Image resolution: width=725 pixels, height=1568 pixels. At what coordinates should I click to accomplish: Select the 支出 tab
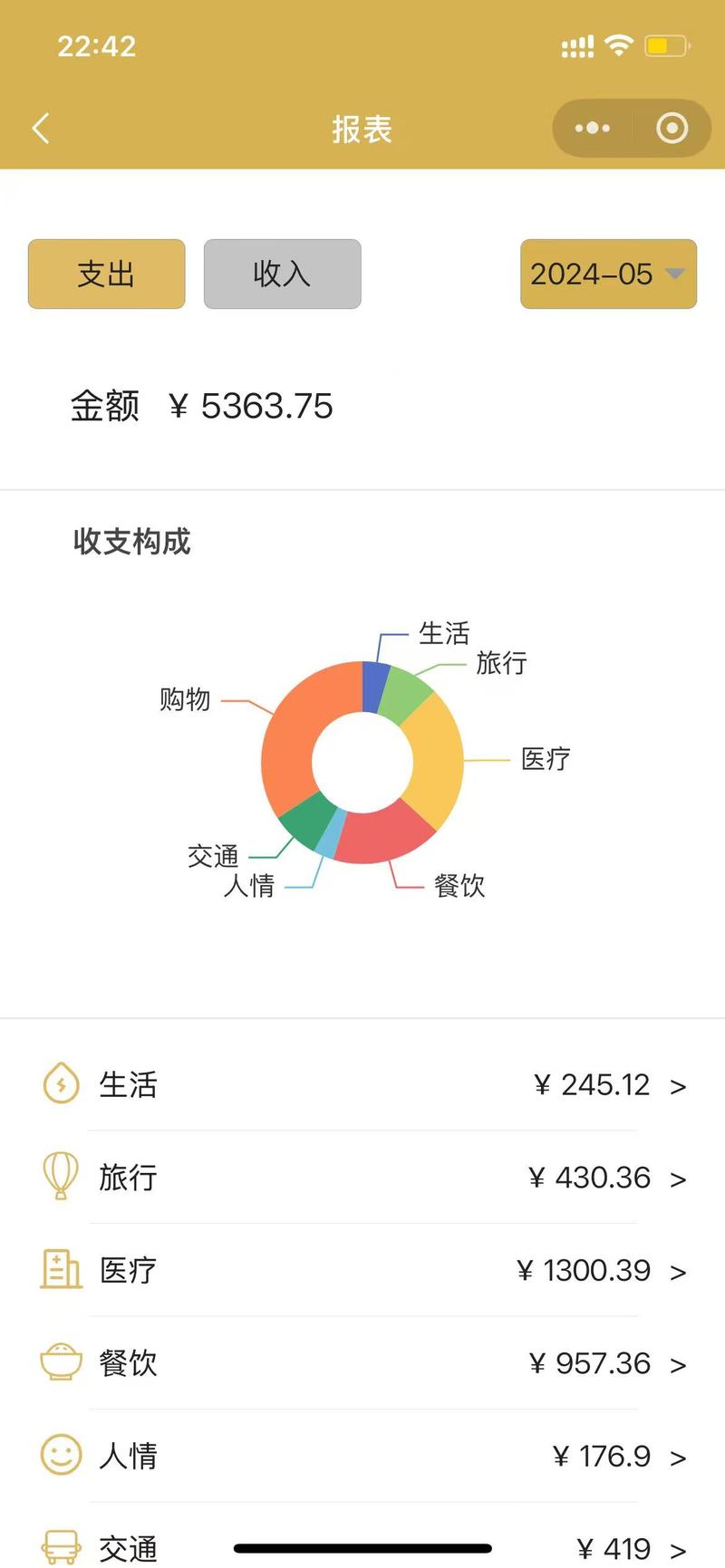[107, 274]
